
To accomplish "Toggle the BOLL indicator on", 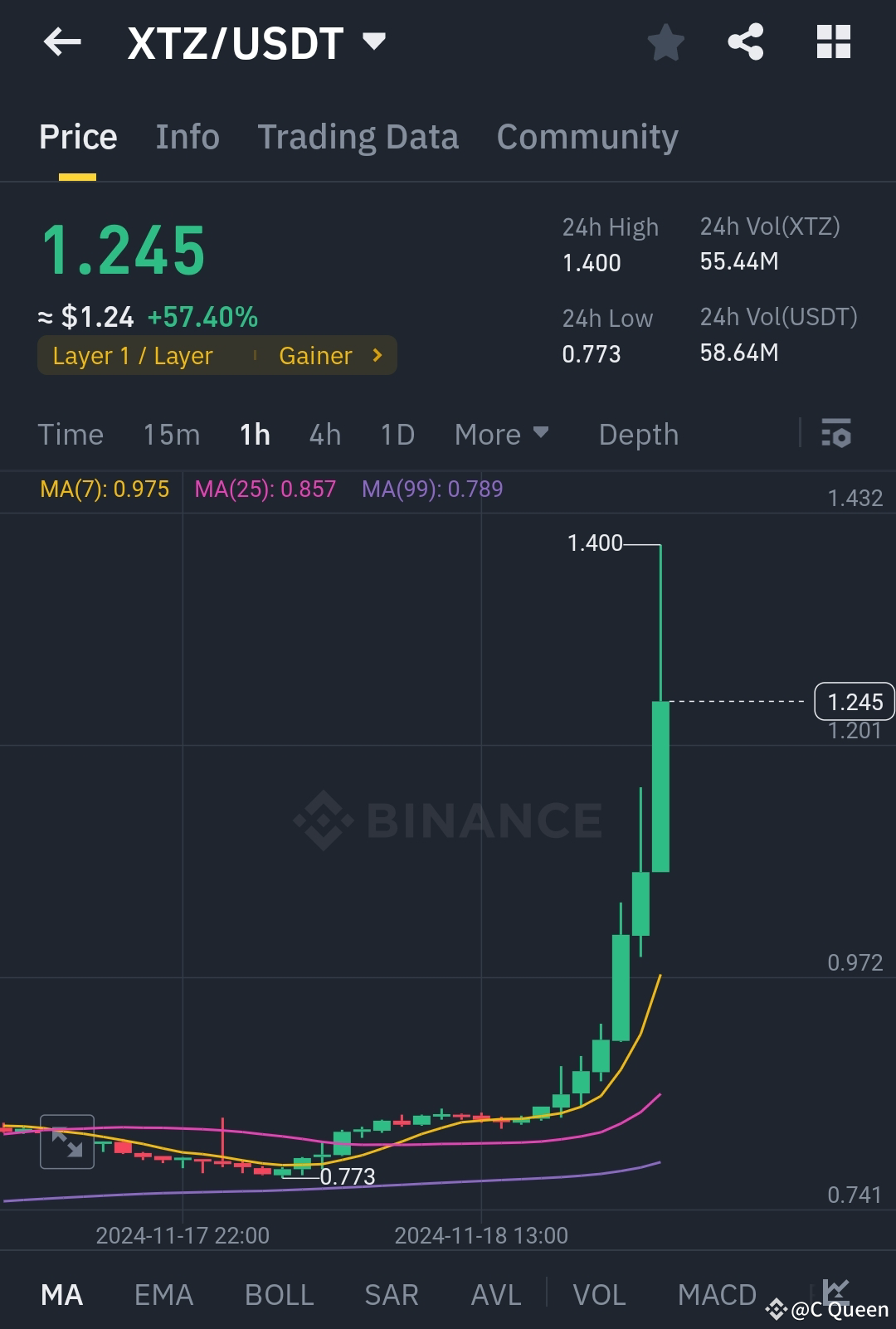I will point(279,1294).
